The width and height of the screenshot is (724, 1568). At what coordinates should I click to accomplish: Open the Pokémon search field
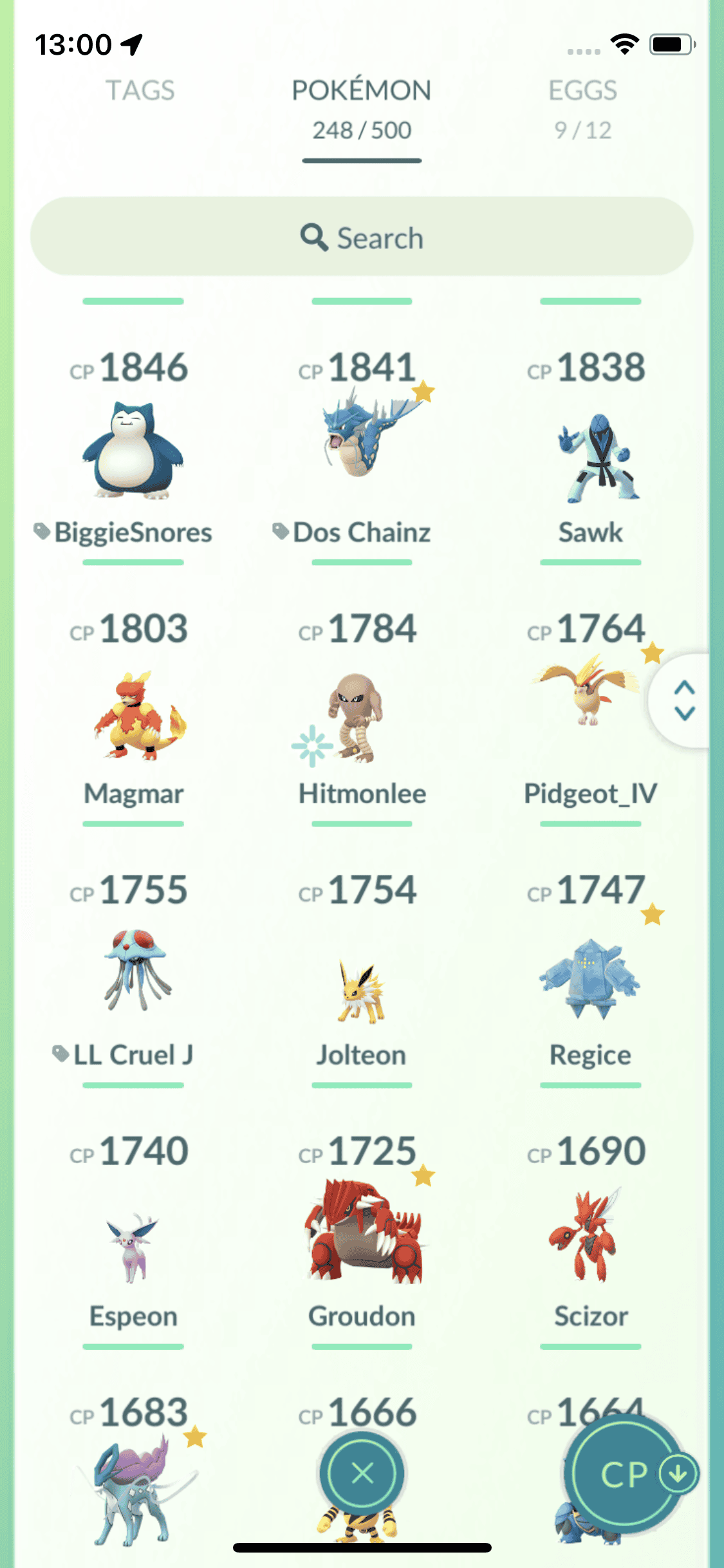tap(362, 238)
